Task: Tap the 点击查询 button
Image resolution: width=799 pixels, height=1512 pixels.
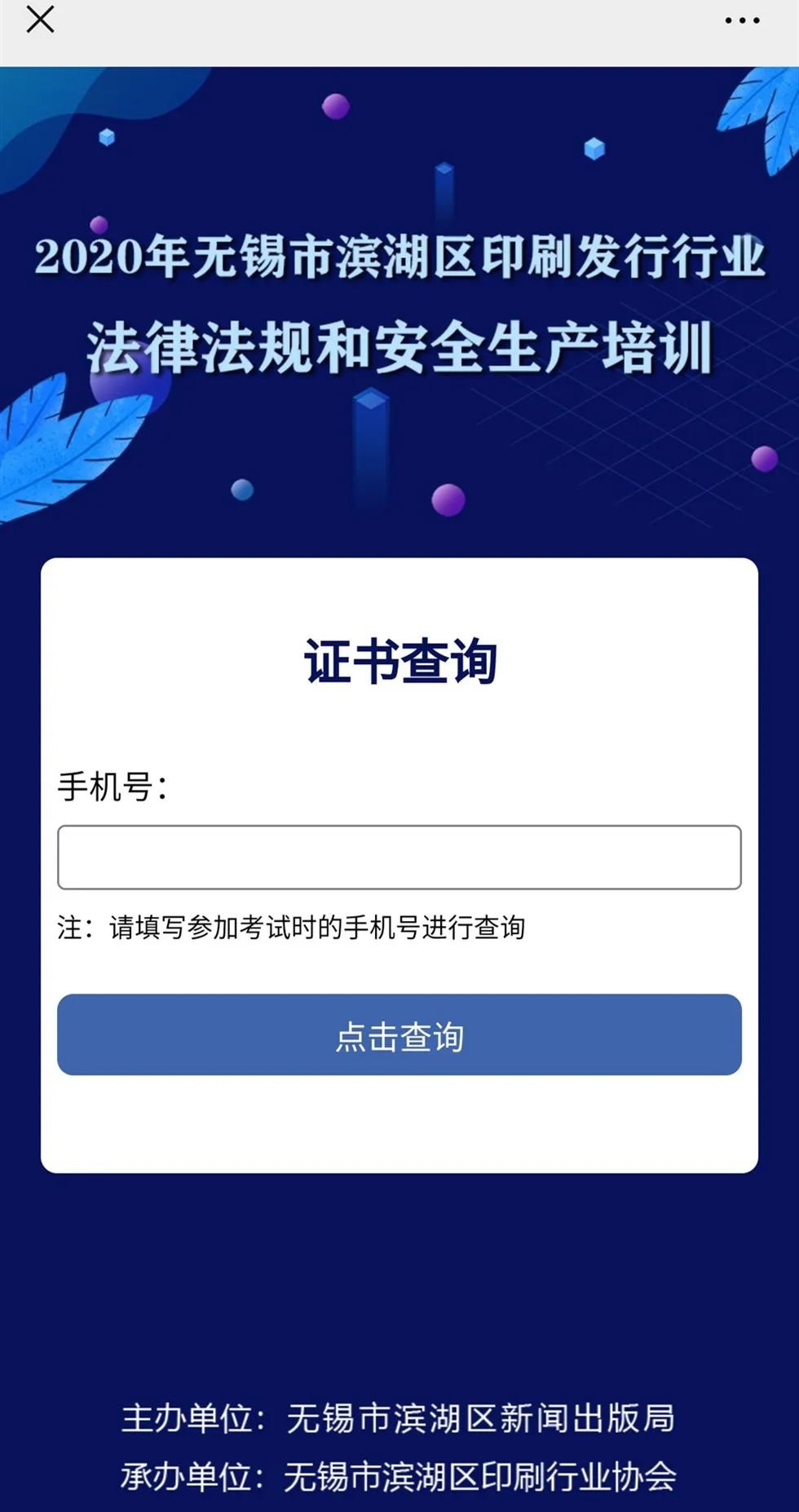Action: [x=399, y=1035]
